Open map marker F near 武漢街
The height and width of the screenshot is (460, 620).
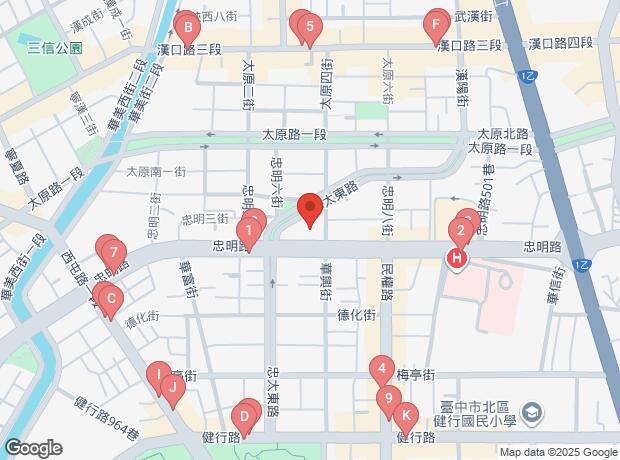tap(436, 22)
